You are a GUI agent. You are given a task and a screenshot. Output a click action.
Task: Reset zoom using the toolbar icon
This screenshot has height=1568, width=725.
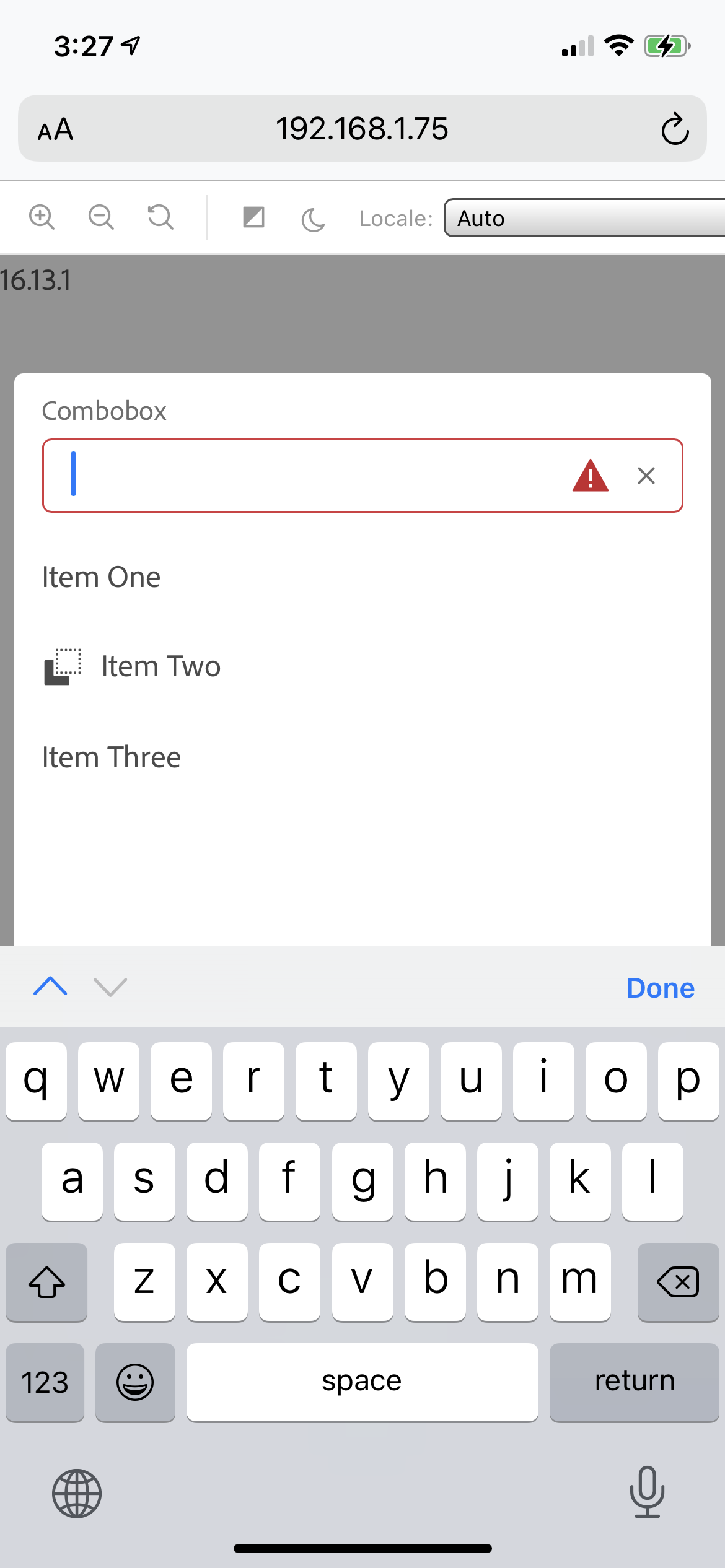160,217
